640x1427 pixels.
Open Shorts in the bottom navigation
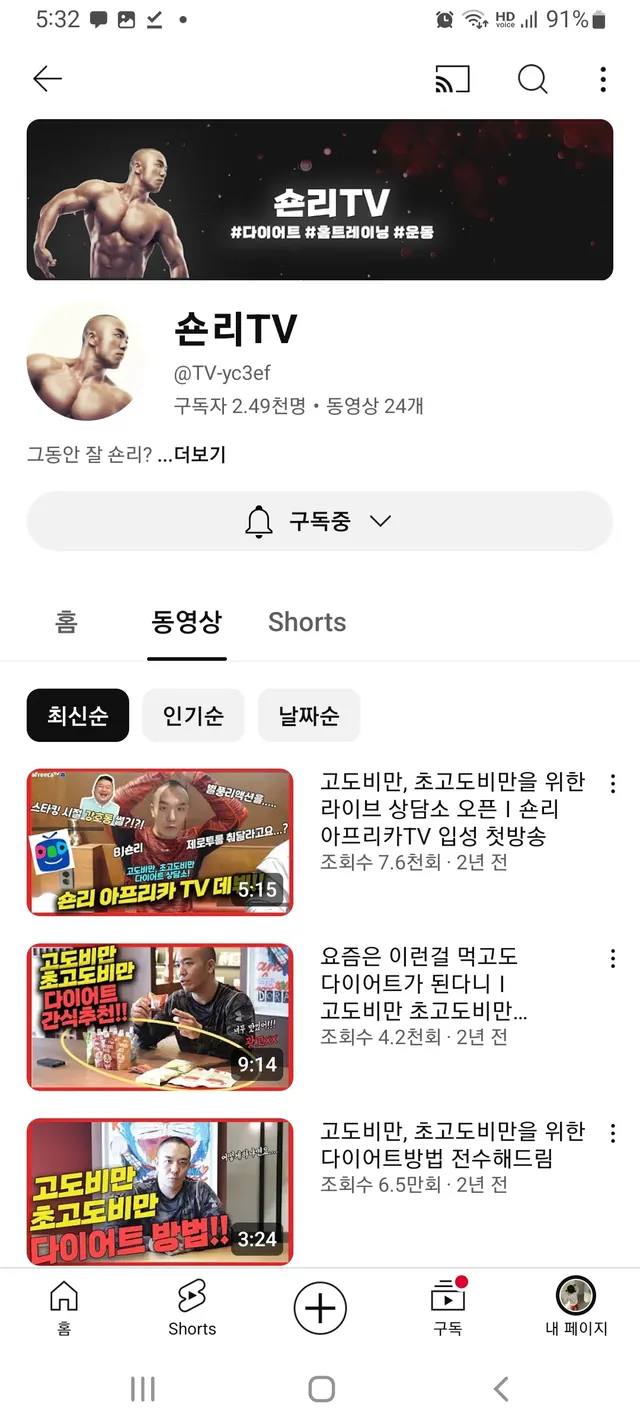[x=192, y=1308]
